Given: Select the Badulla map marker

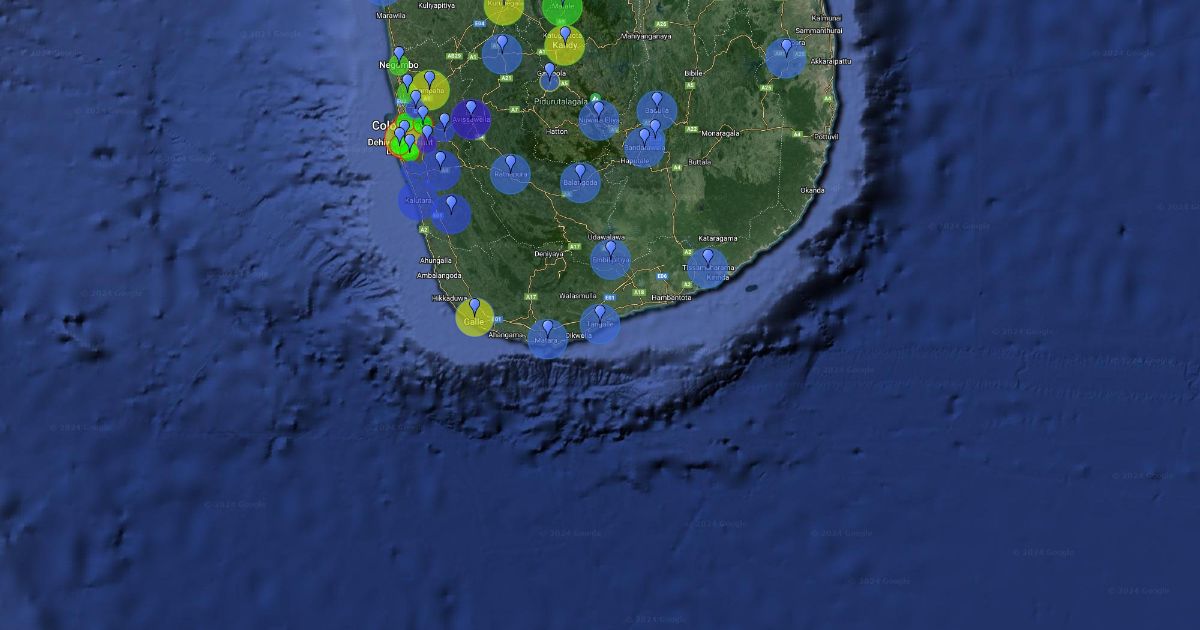Looking at the screenshot, I should click(x=657, y=102).
